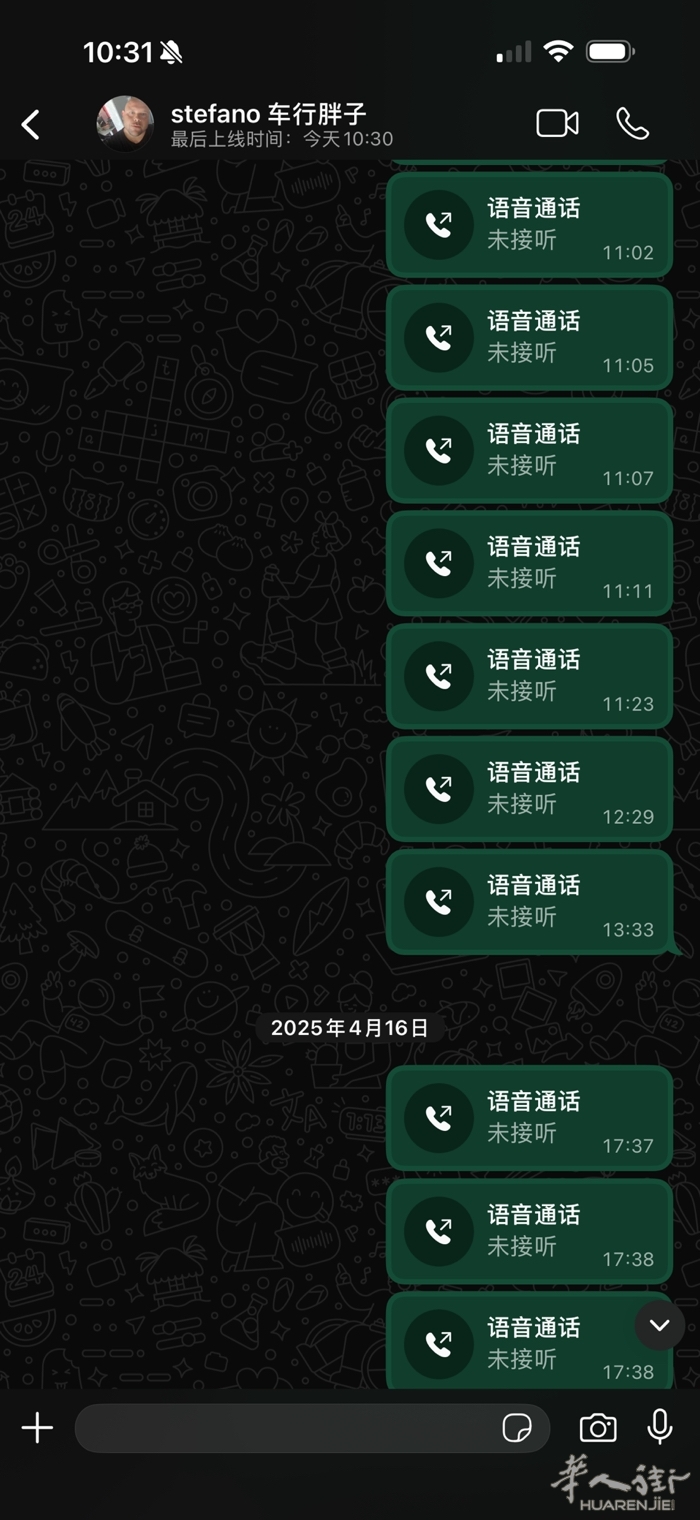Go back to the chat list

click(31, 124)
